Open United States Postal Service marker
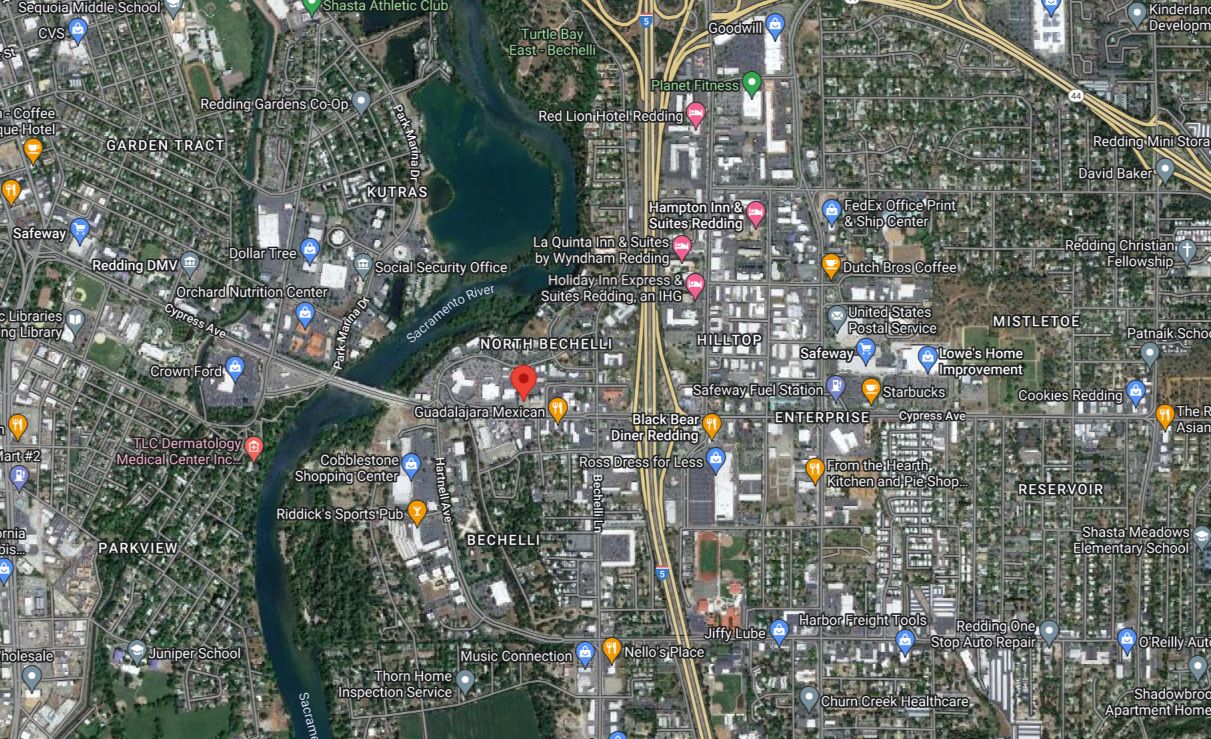Image resolution: width=1211 pixels, height=739 pixels. click(x=837, y=319)
